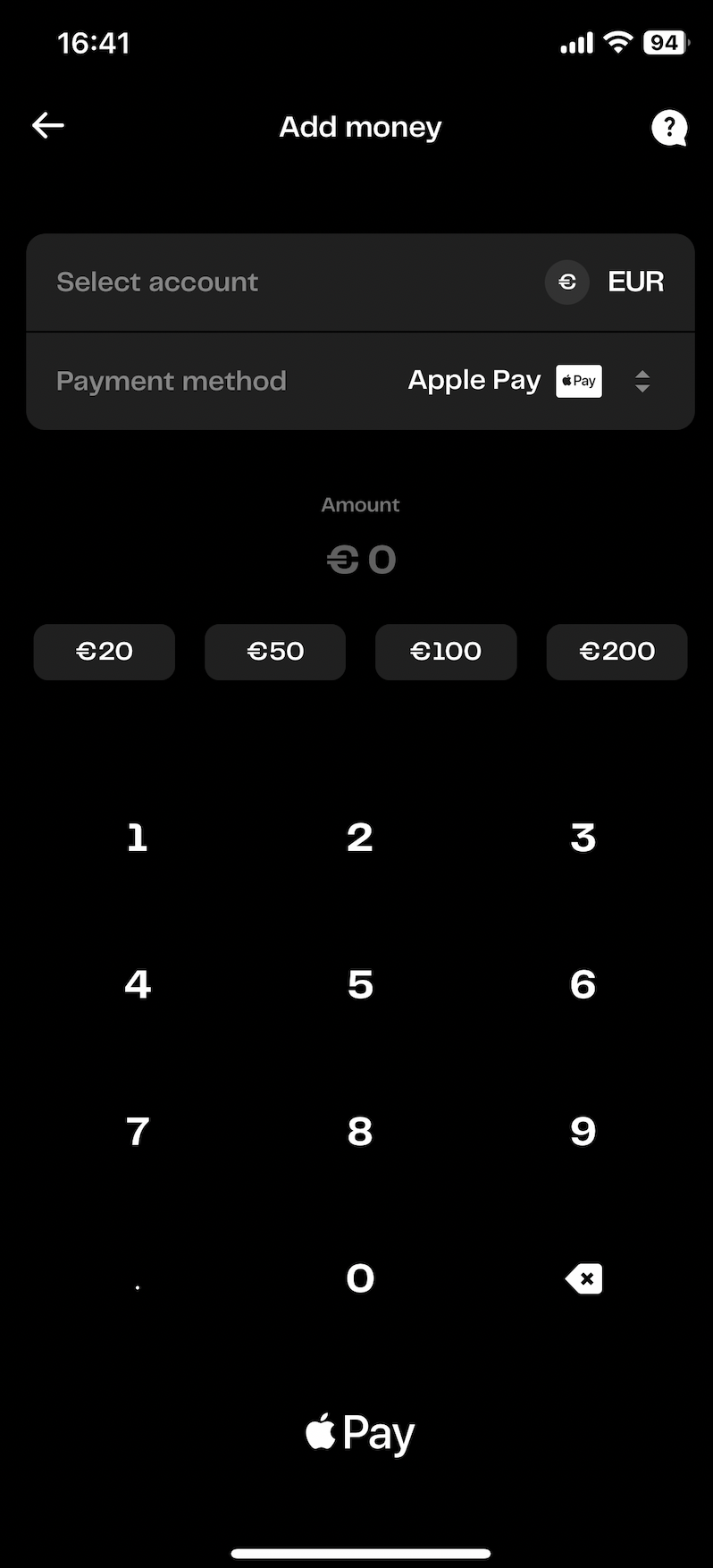This screenshot has height=1568, width=713.
Task: Enter digit 7 on the keypad
Action: tap(137, 1131)
